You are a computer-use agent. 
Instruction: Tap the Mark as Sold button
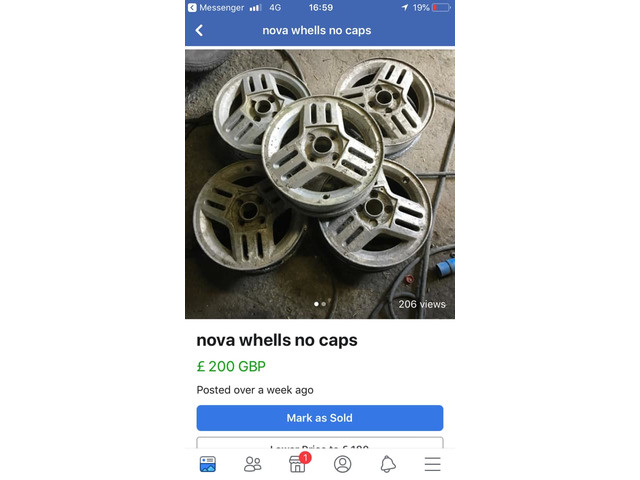coord(320,418)
